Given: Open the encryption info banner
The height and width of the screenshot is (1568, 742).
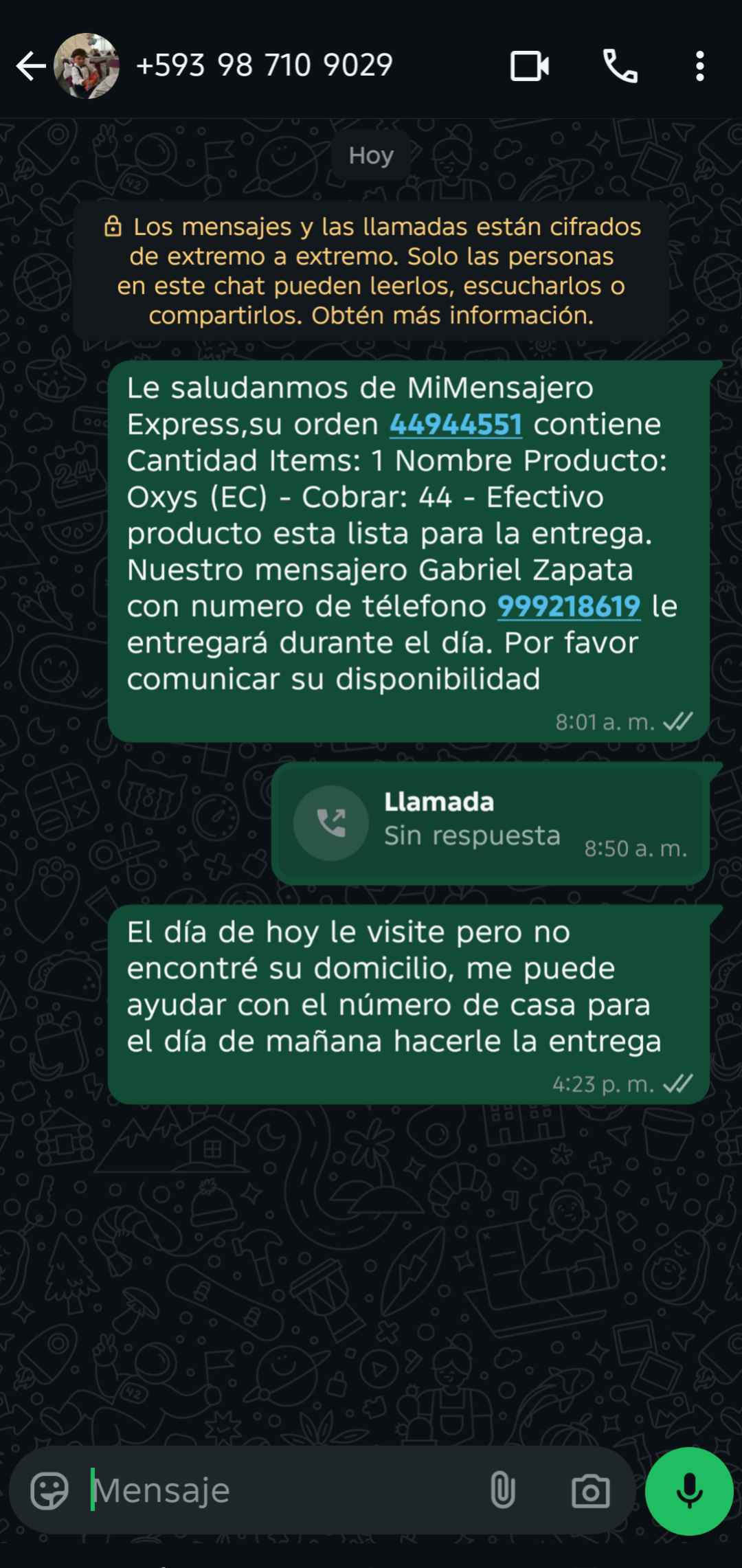Looking at the screenshot, I should pyautogui.click(x=371, y=271).
